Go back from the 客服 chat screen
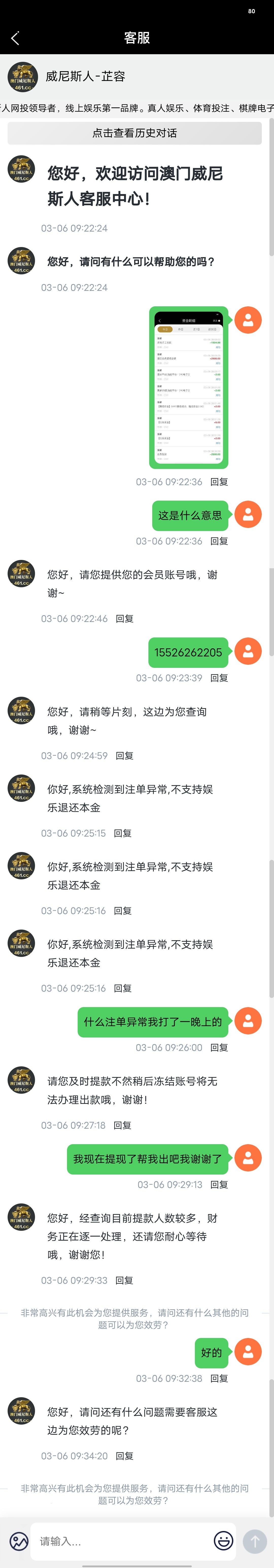 click(15, 38)
